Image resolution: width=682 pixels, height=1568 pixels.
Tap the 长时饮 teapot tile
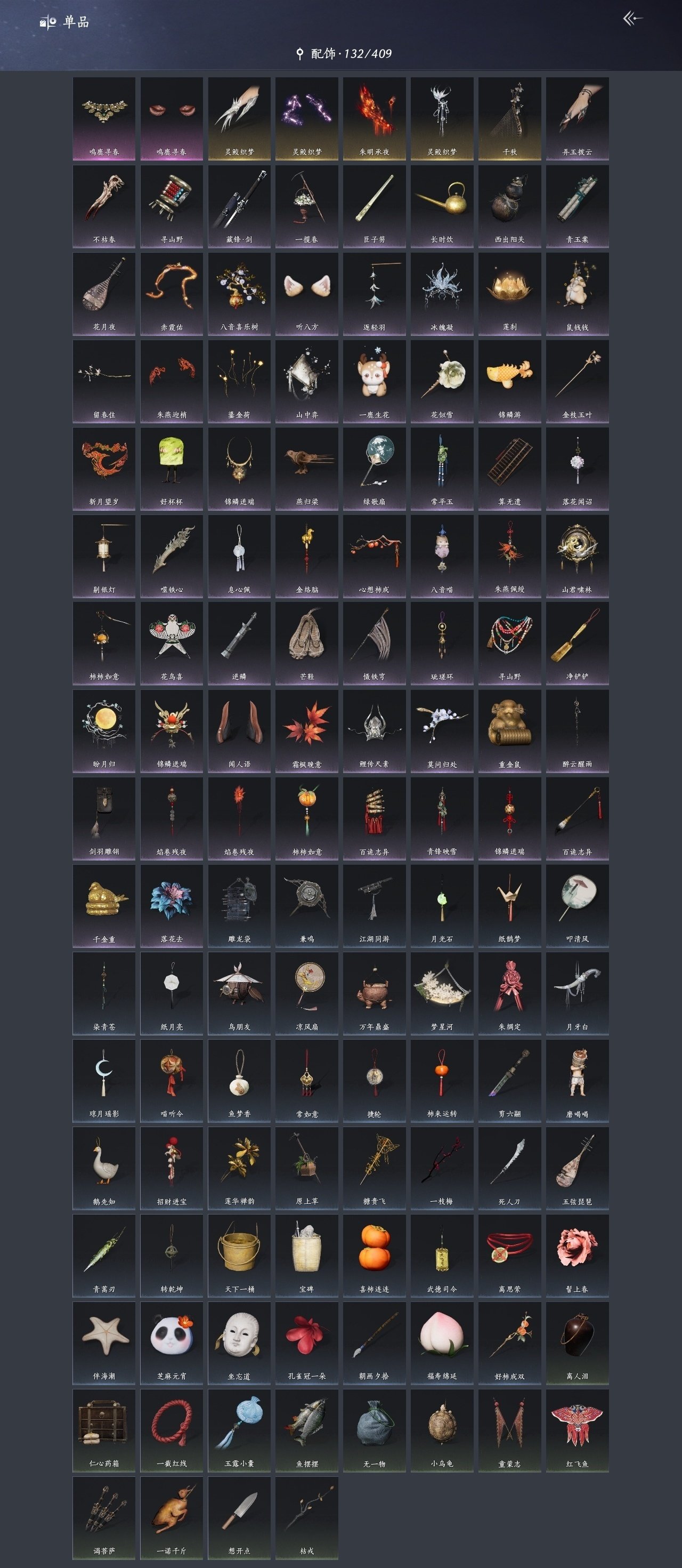[442, 206]
